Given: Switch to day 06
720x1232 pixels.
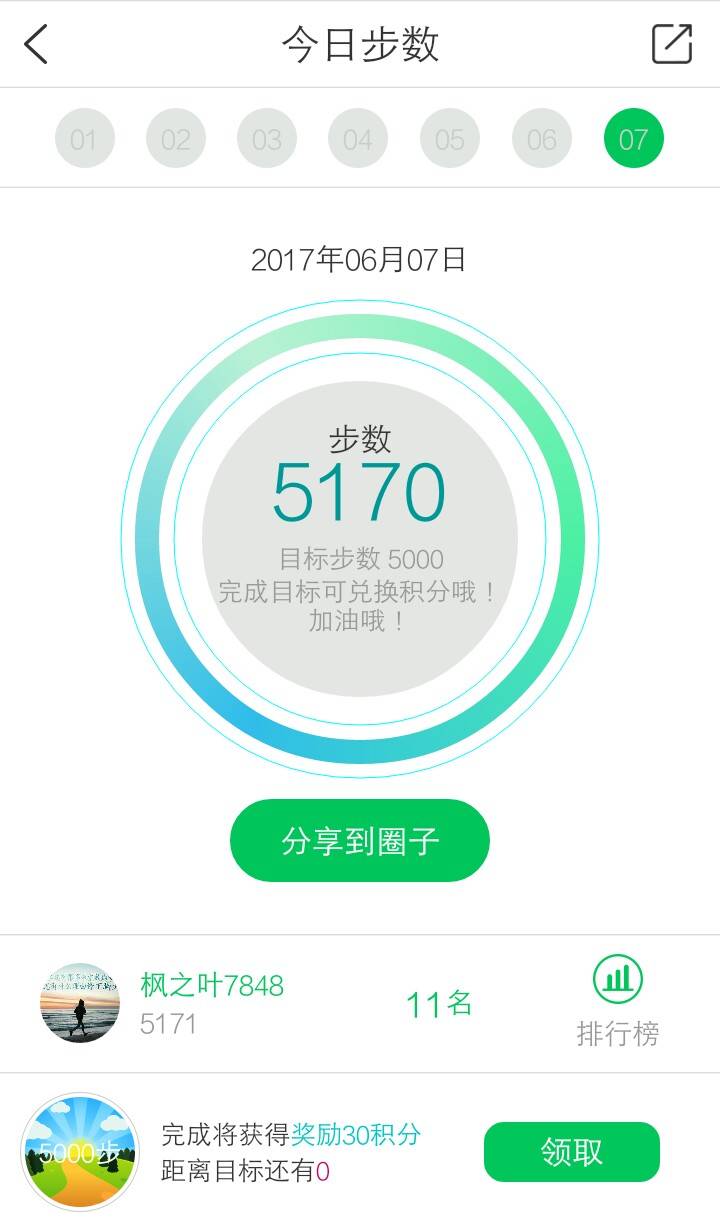Looking at the screenshot, I should pyautogui.click(x=541, y=139).
